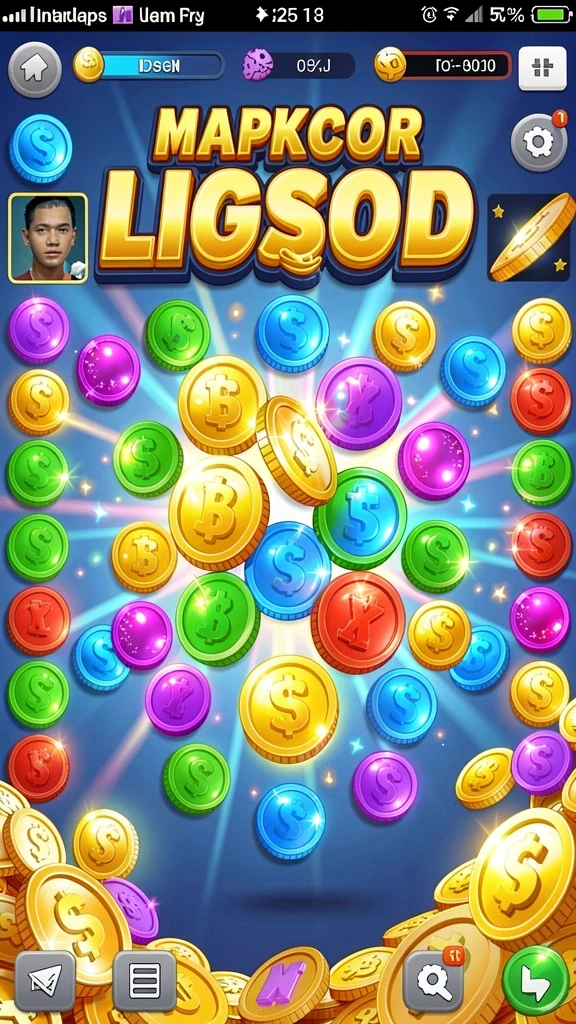
Task: Open the list menu button
Action: tap(145, 981)
